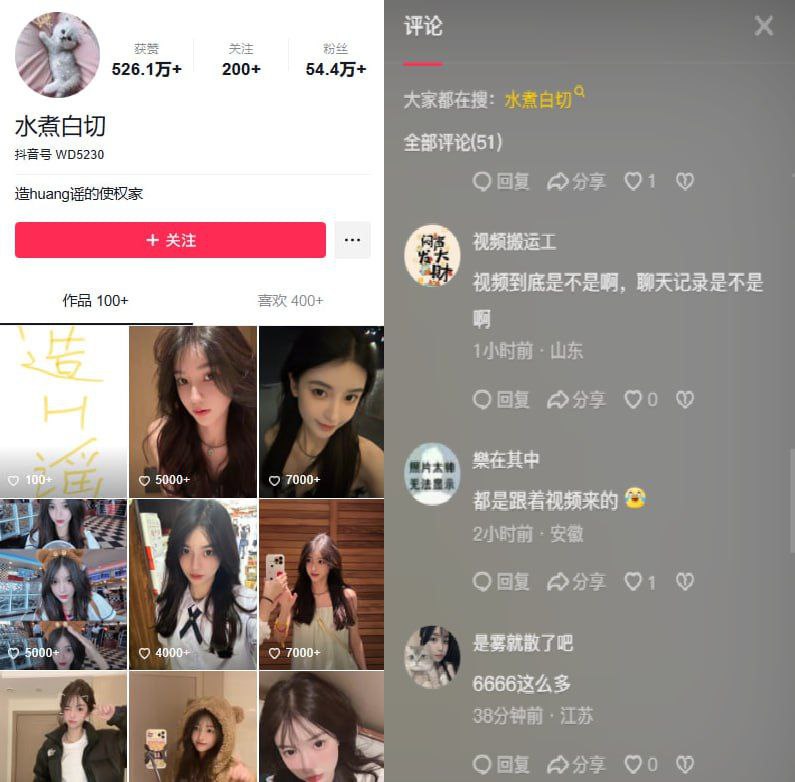
Task: Share 视频搬运工's comment
Action: pyautogui.click(x=577, y=399)
